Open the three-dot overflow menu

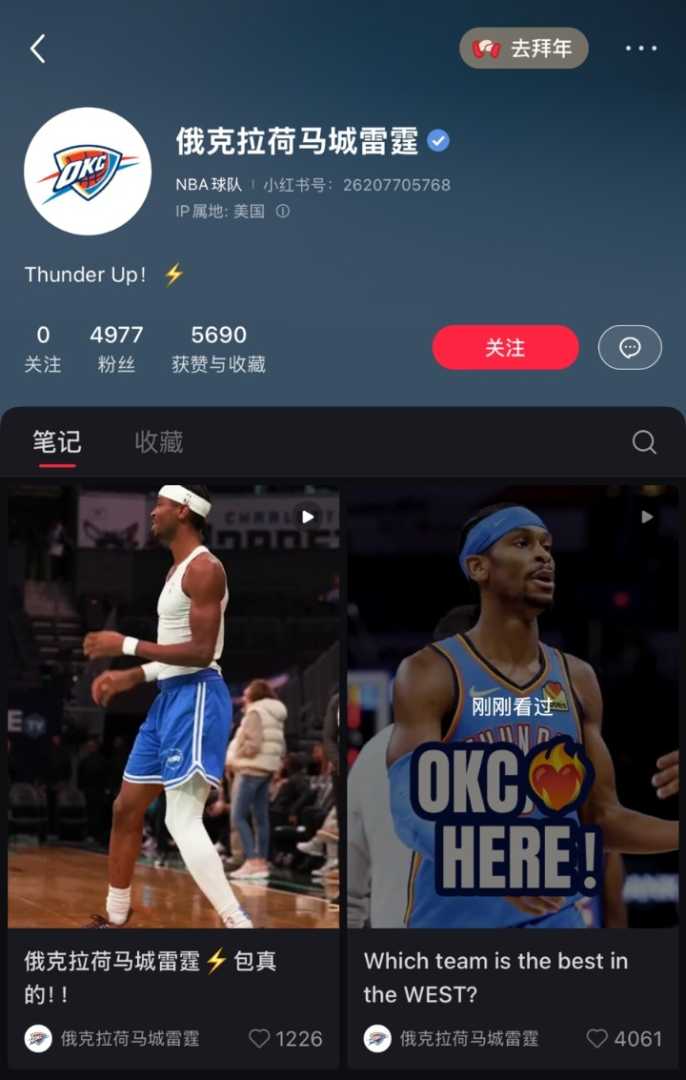[x=641, y=48]
